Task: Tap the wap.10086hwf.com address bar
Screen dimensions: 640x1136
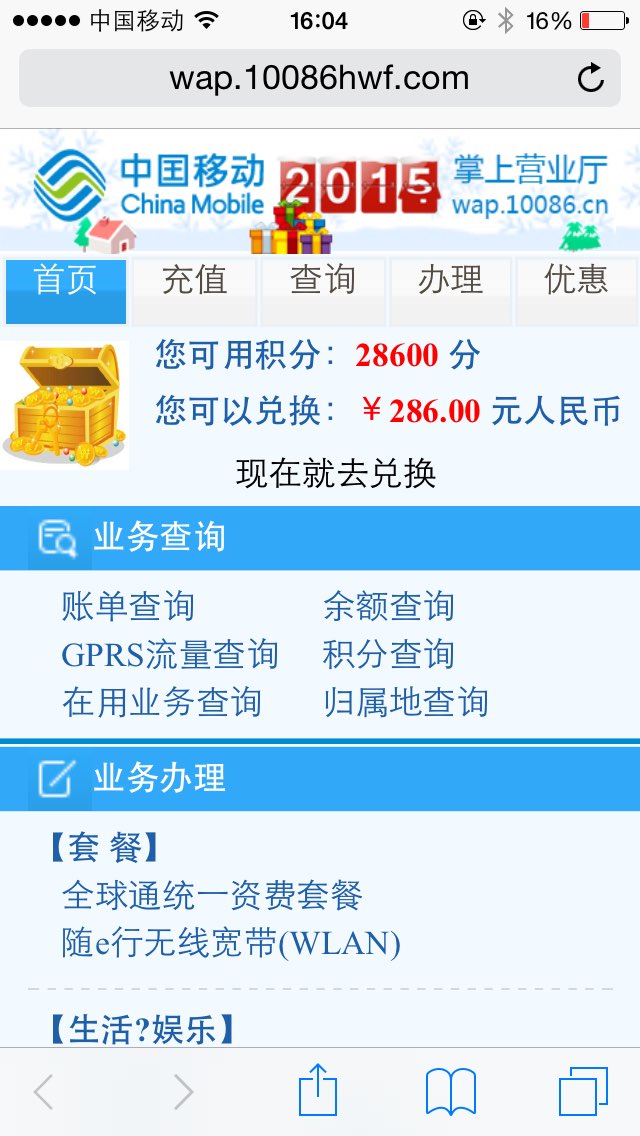Action: (320, 78)
